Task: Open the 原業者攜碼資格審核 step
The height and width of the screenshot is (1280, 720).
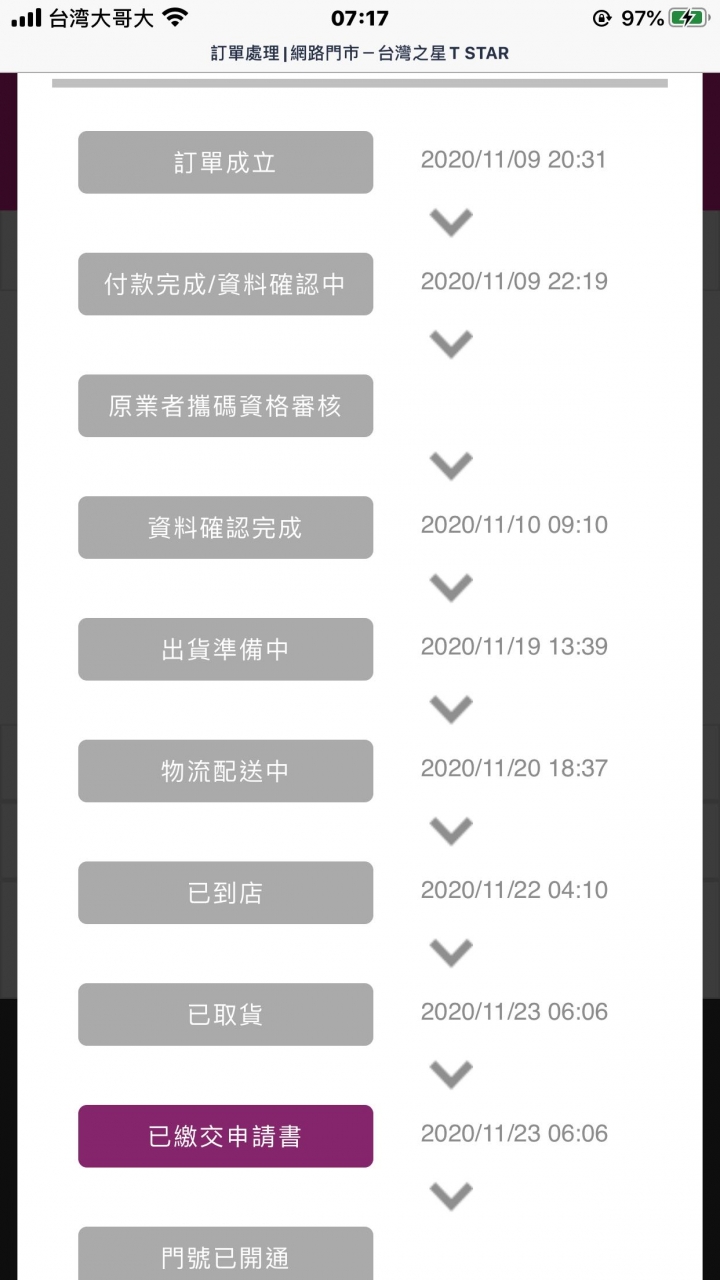Action: [225, 406]
